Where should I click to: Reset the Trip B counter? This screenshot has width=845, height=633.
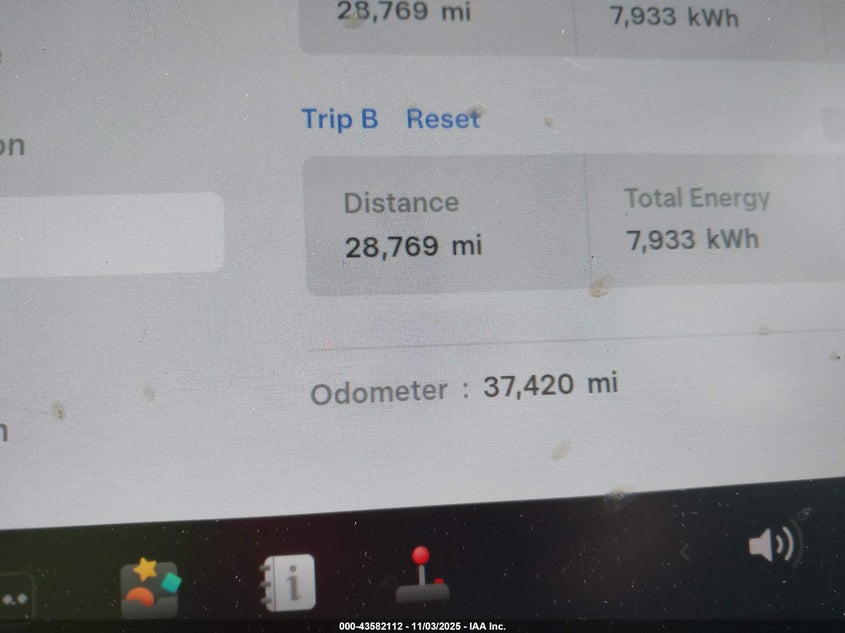443,119
